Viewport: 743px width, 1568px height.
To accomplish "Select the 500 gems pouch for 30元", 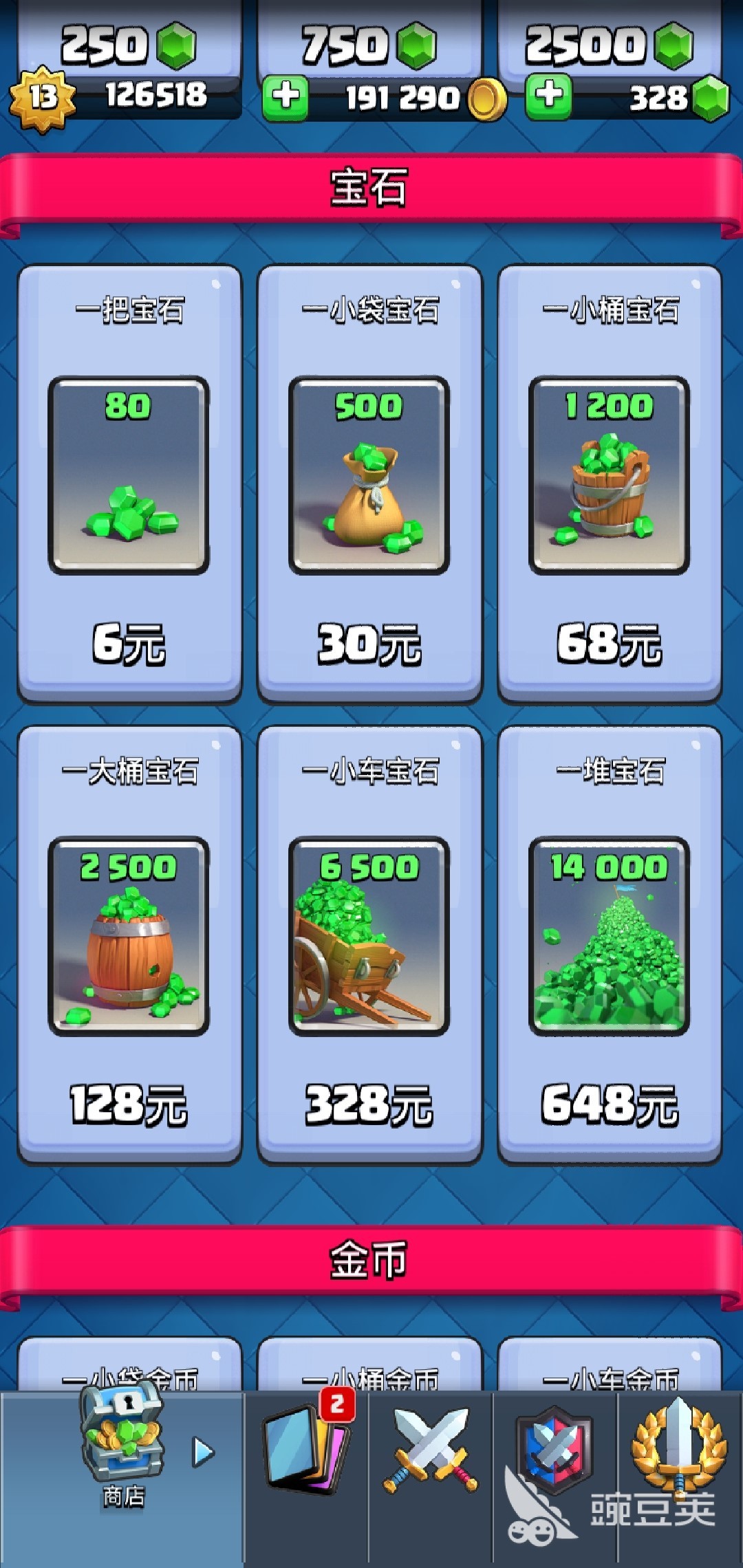I will coord(369,484).
